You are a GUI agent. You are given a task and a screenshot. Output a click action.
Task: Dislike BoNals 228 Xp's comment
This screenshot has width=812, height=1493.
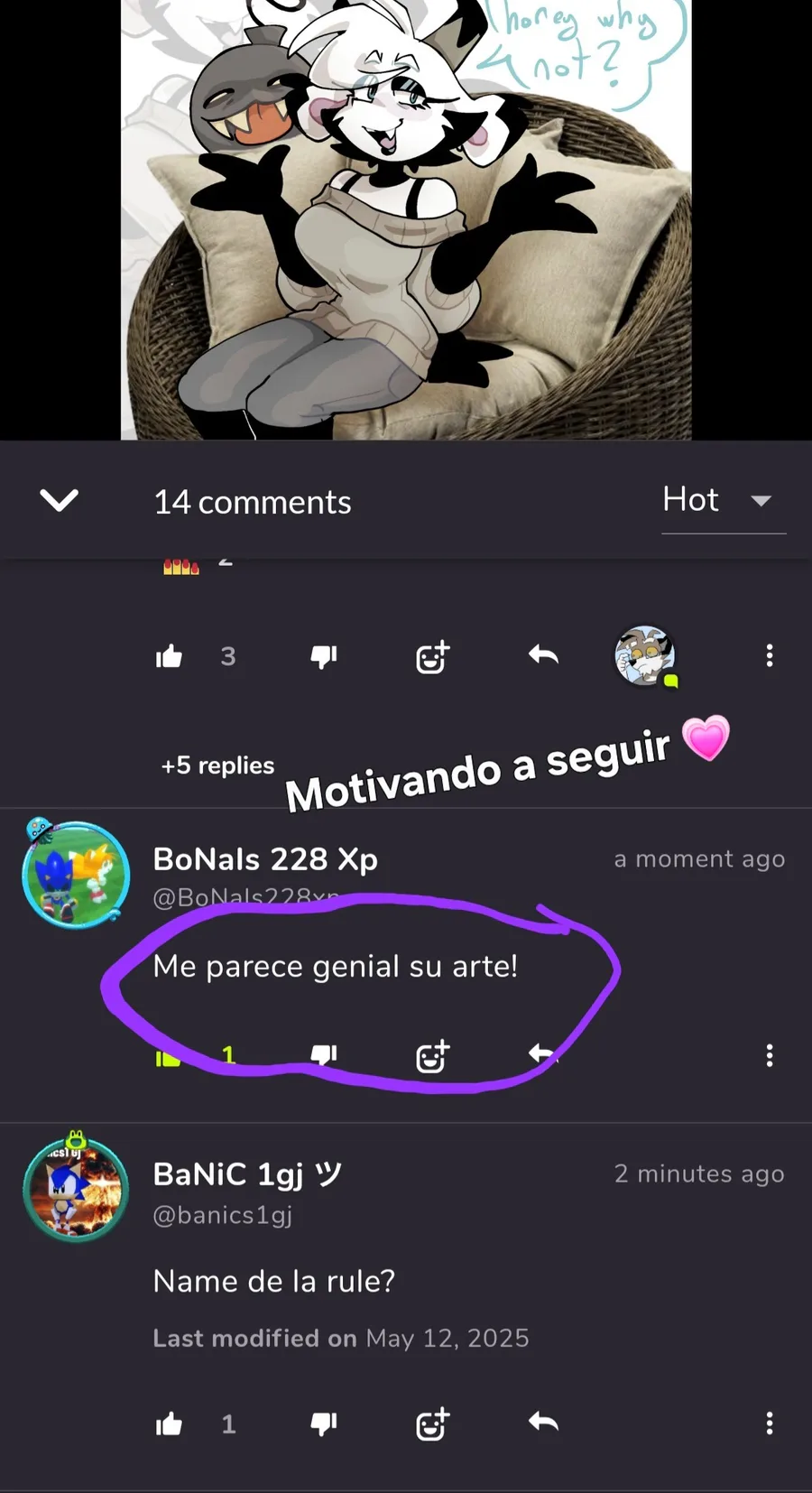(324, 1054)
